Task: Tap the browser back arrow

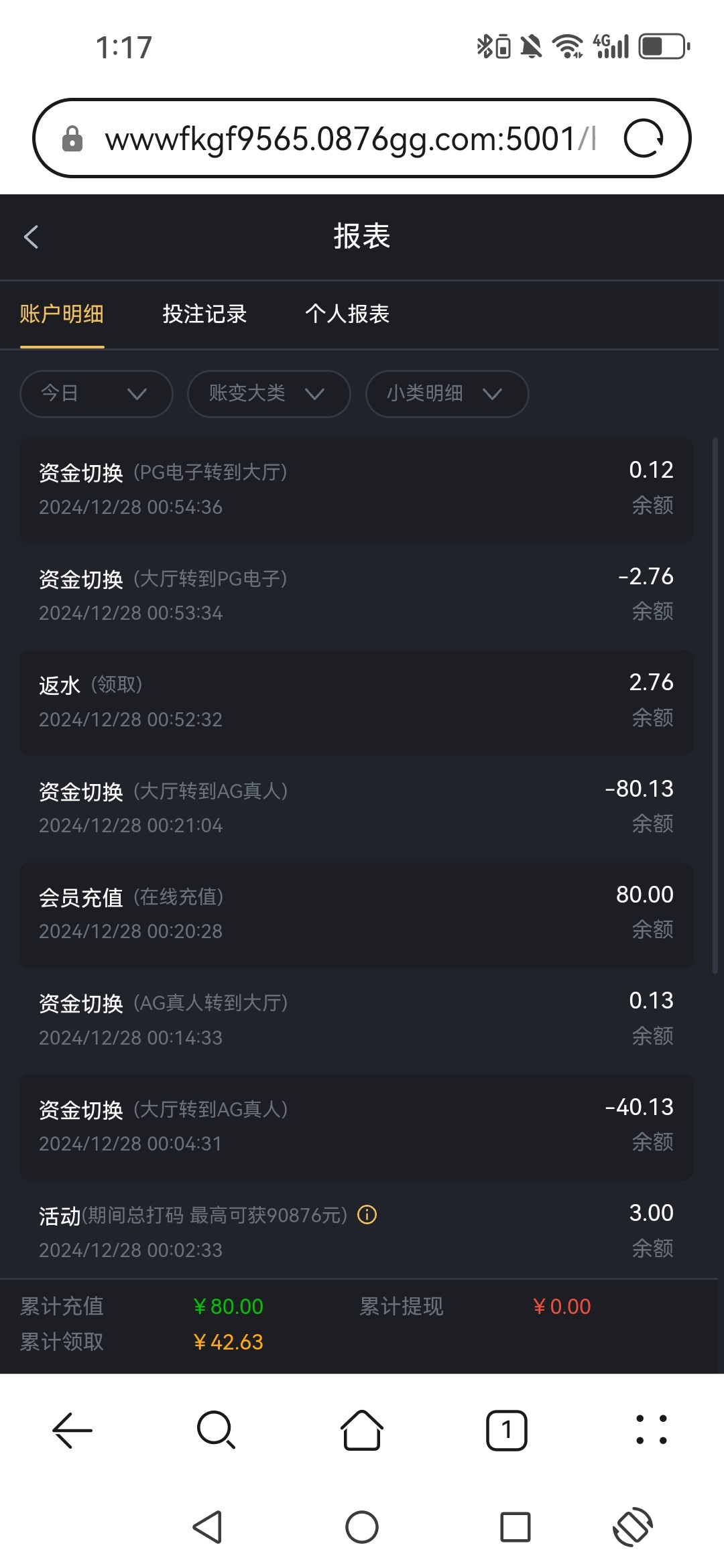Action: click(72, 1430)
